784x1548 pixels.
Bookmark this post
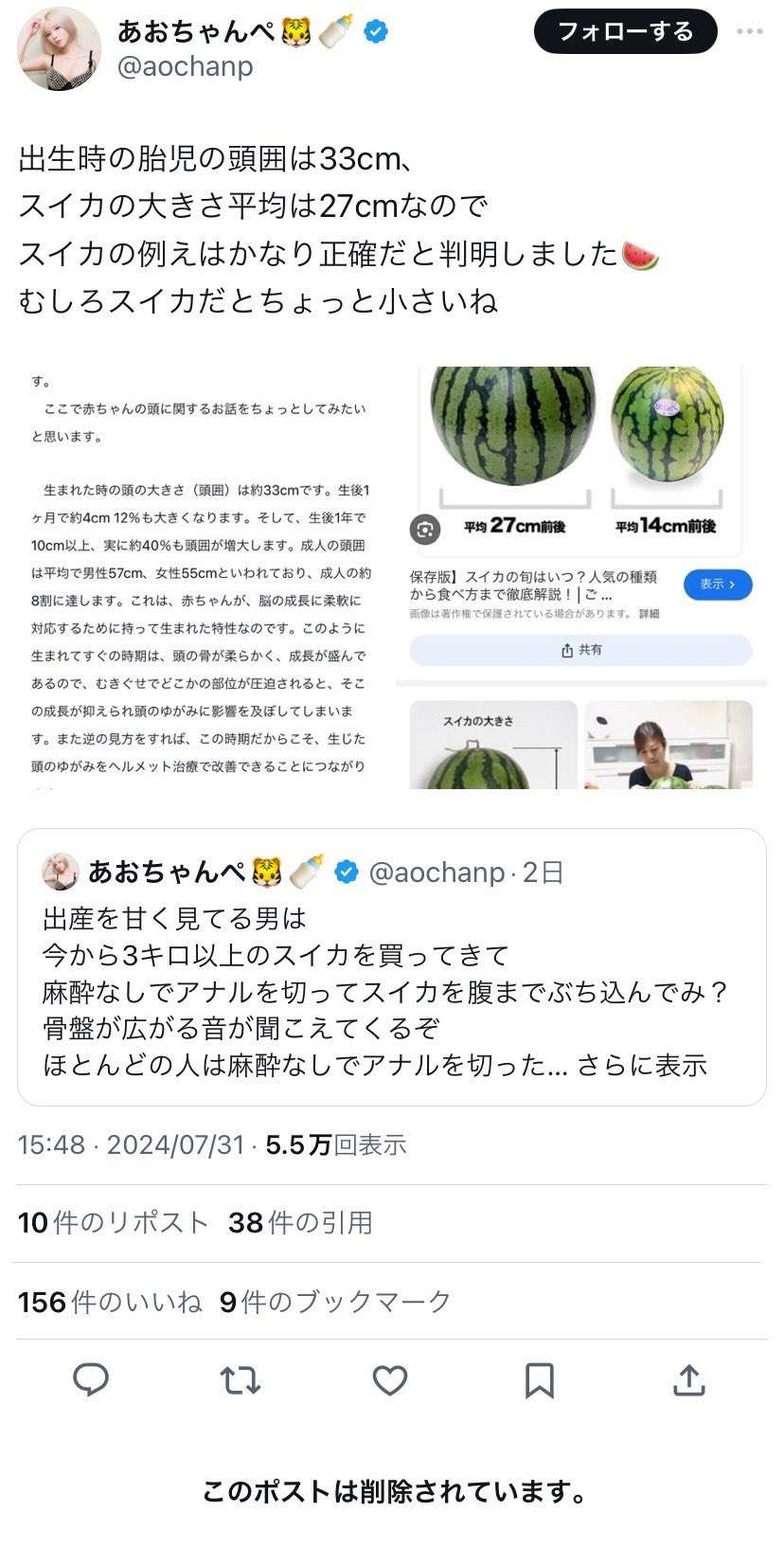tap(540, 1380)
